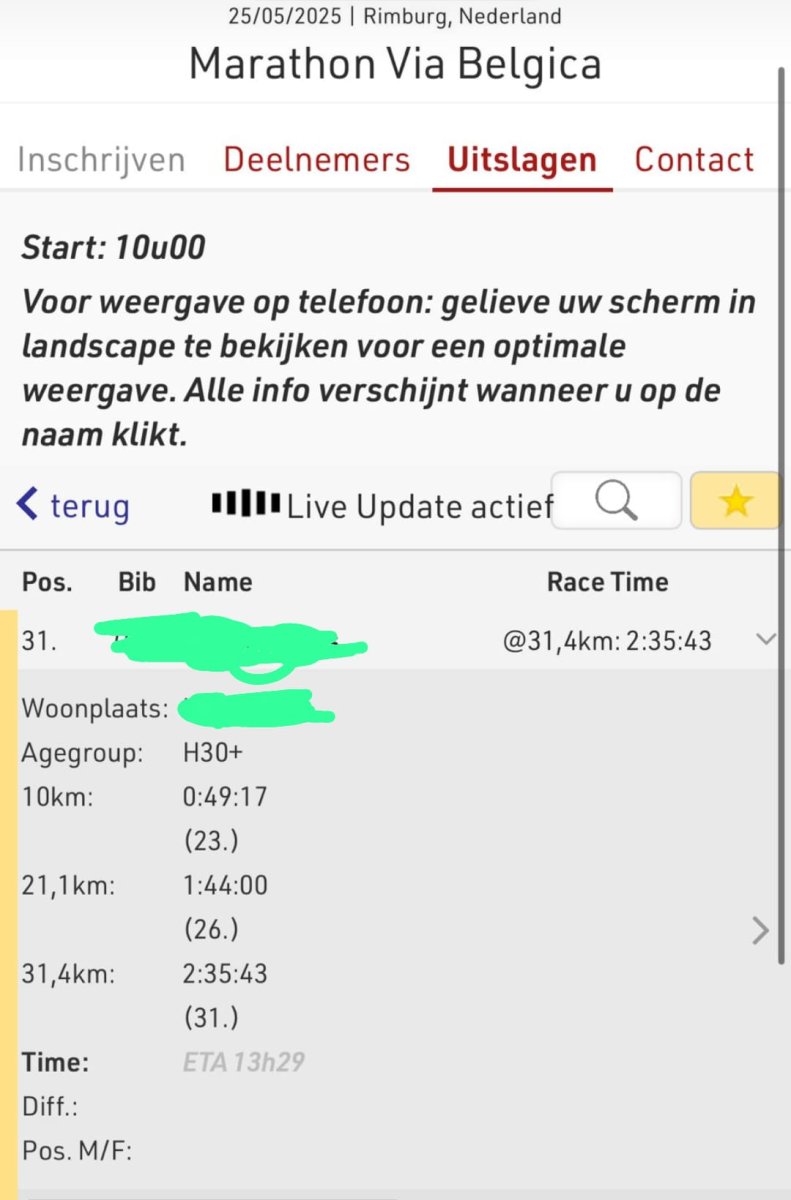Switch to the Inschrijven tab
Viewport: 791px width, 1200px height.
101,160
